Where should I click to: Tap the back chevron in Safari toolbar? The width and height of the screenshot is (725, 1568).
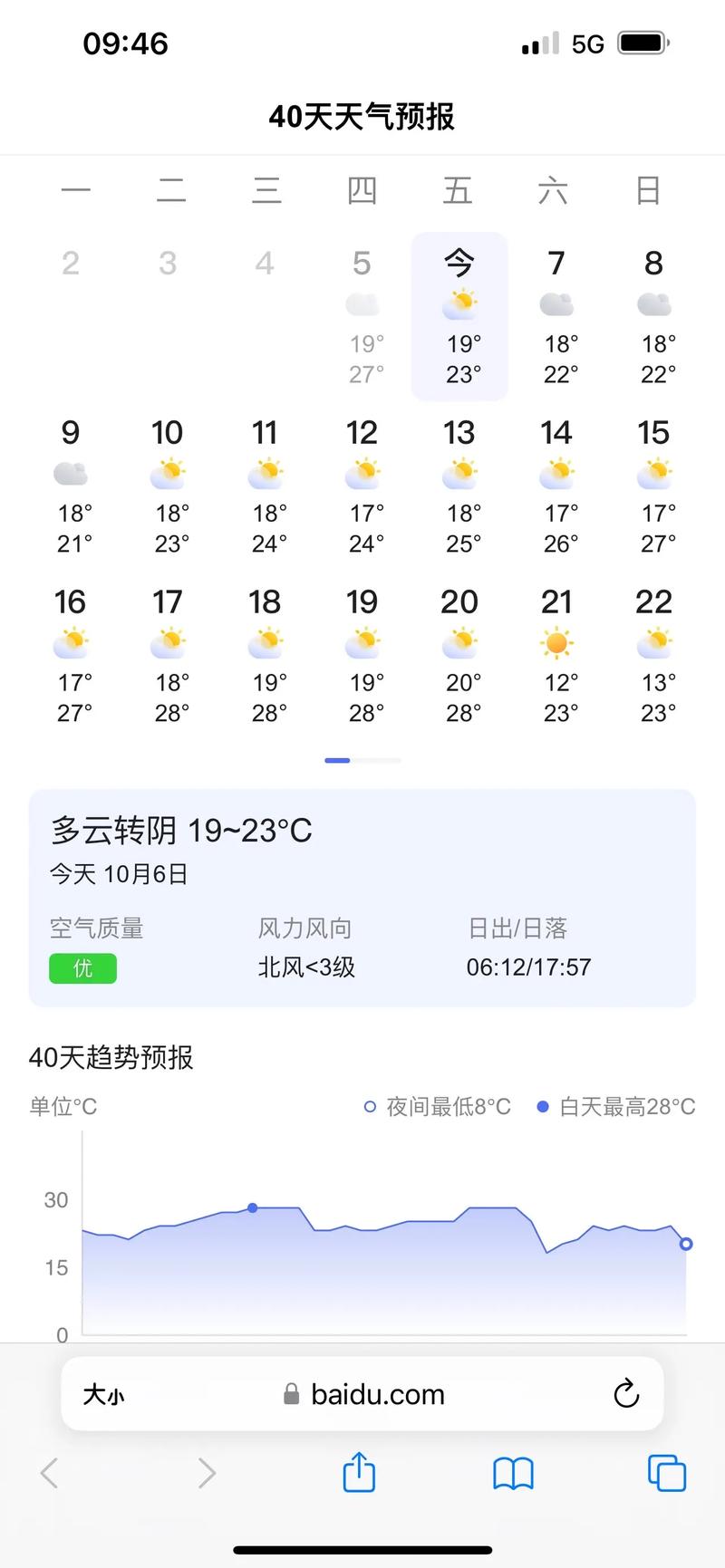(x=49, y=1474)
